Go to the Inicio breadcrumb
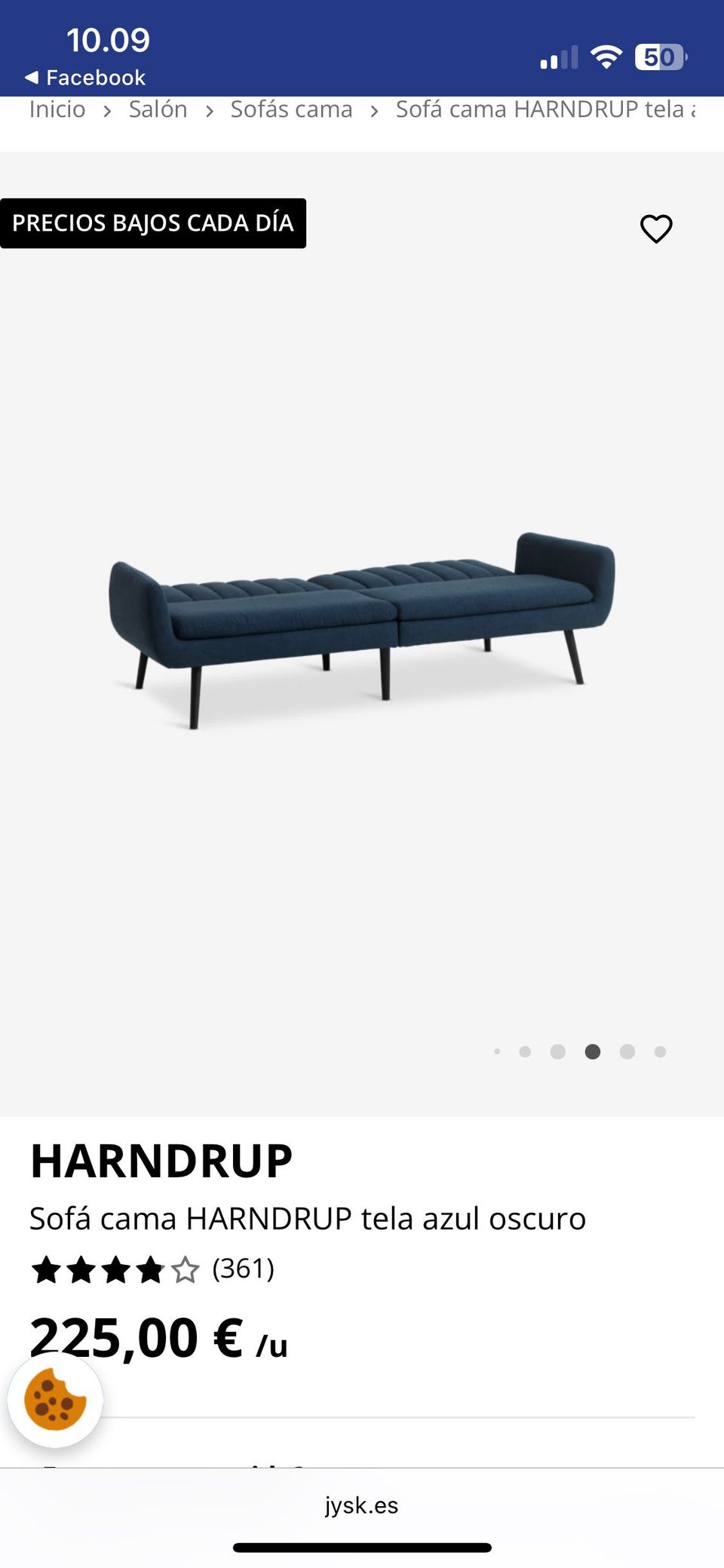Viewport: 724px width, 1568px height. point(57,110)
